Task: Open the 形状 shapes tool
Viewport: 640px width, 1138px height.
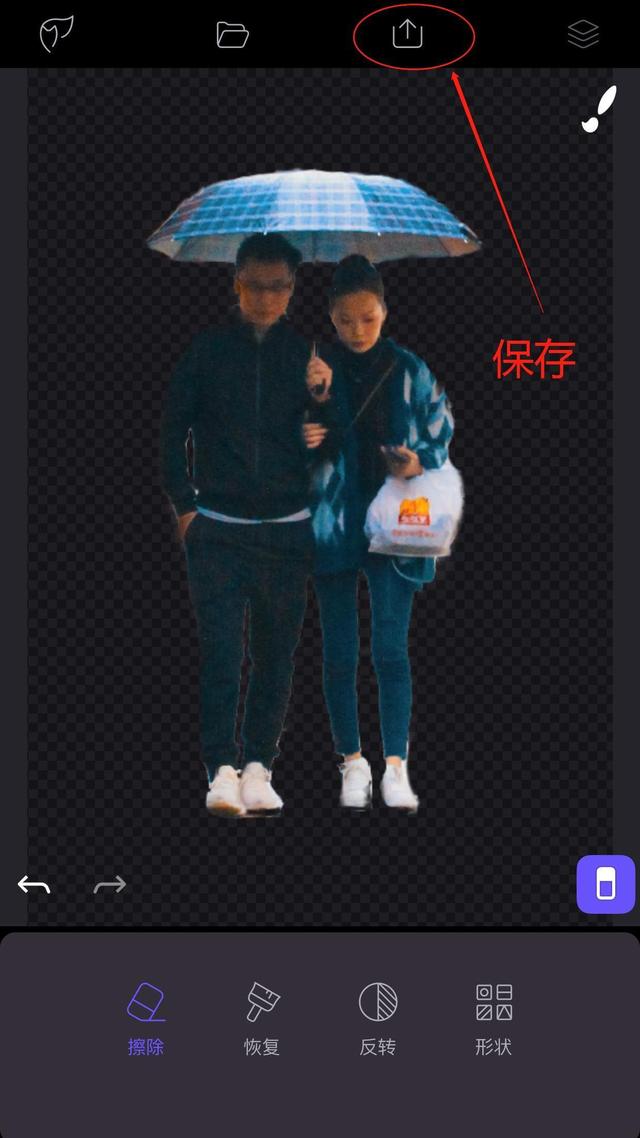Action: [494, 1018]
